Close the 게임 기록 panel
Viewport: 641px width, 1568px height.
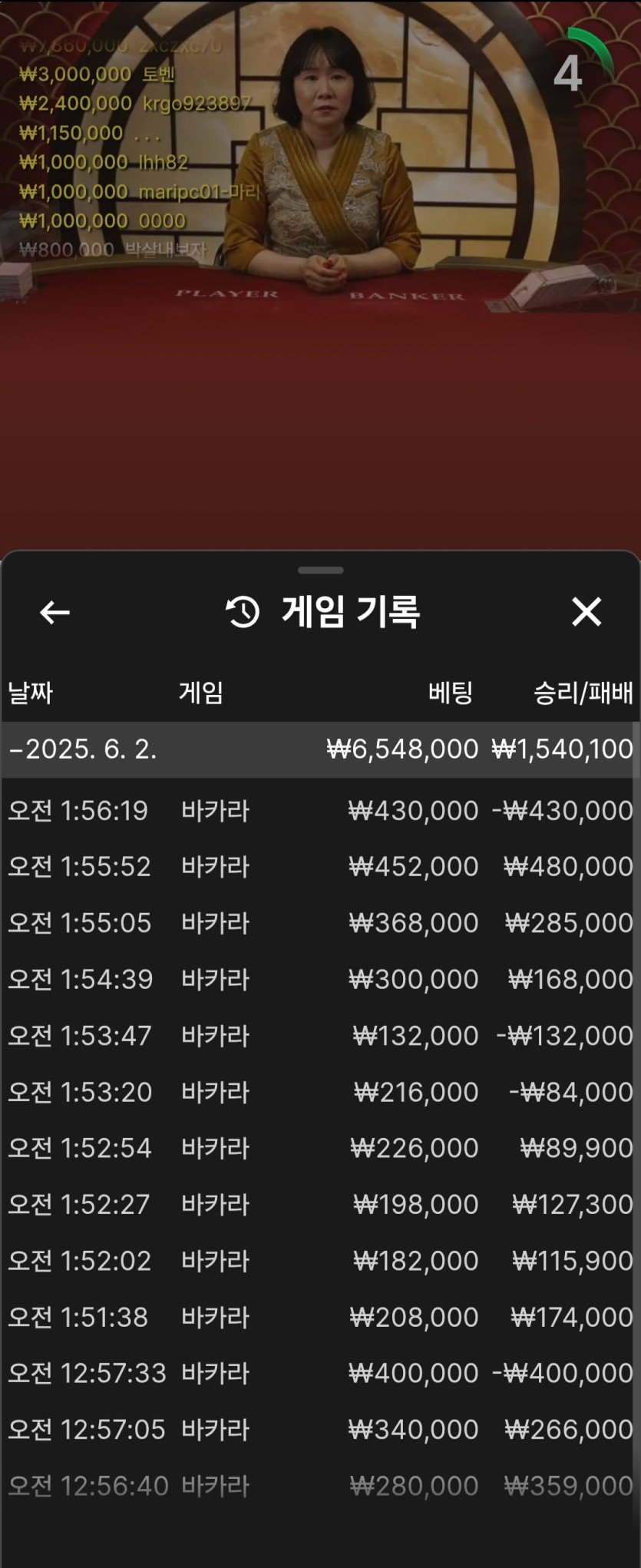[x=586, y=612]
